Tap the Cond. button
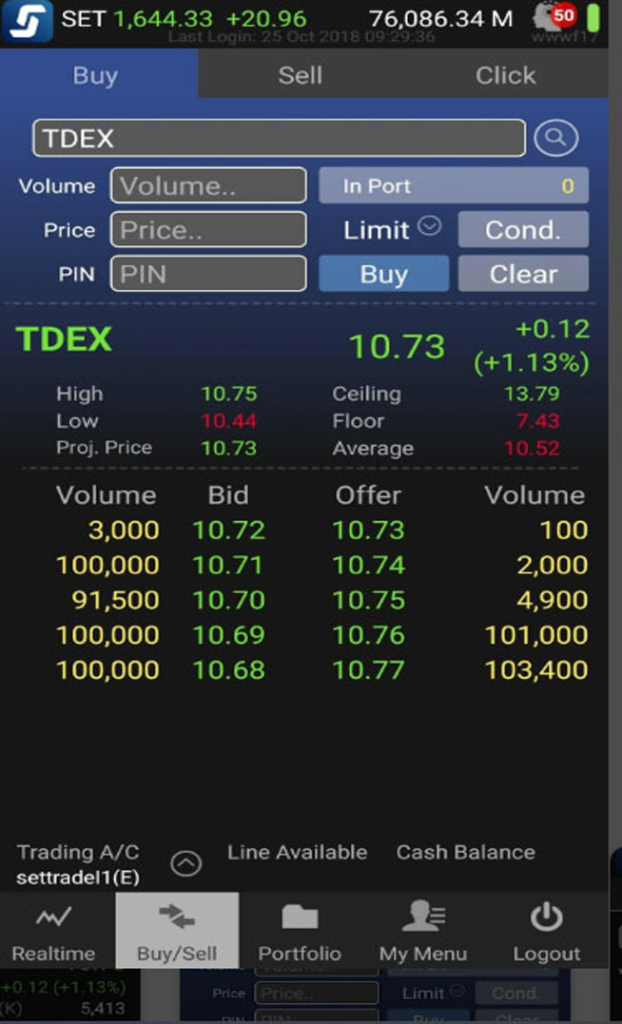622x1024 pixels. (522, 230)
